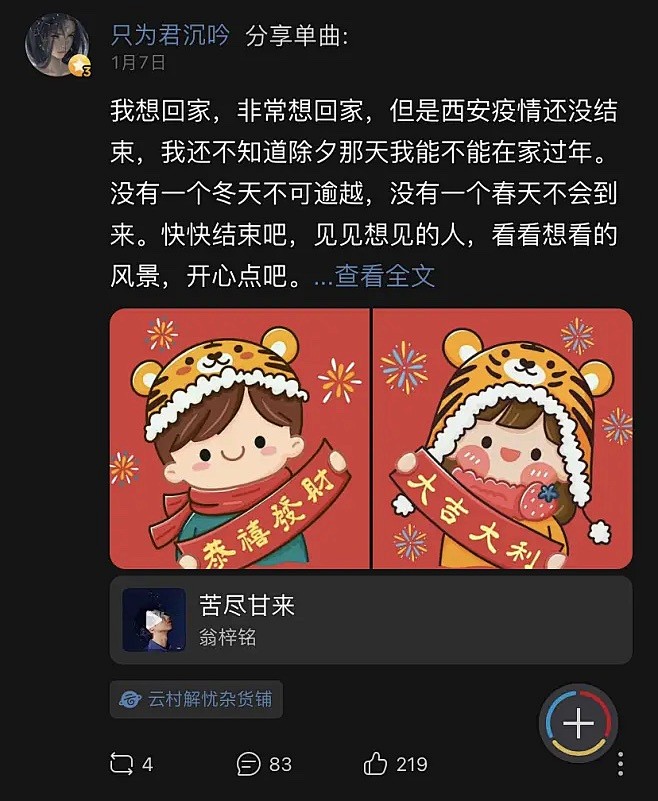
Task: Open the 云村解忧杂货铺 topic tag
Action: point(196,700)
